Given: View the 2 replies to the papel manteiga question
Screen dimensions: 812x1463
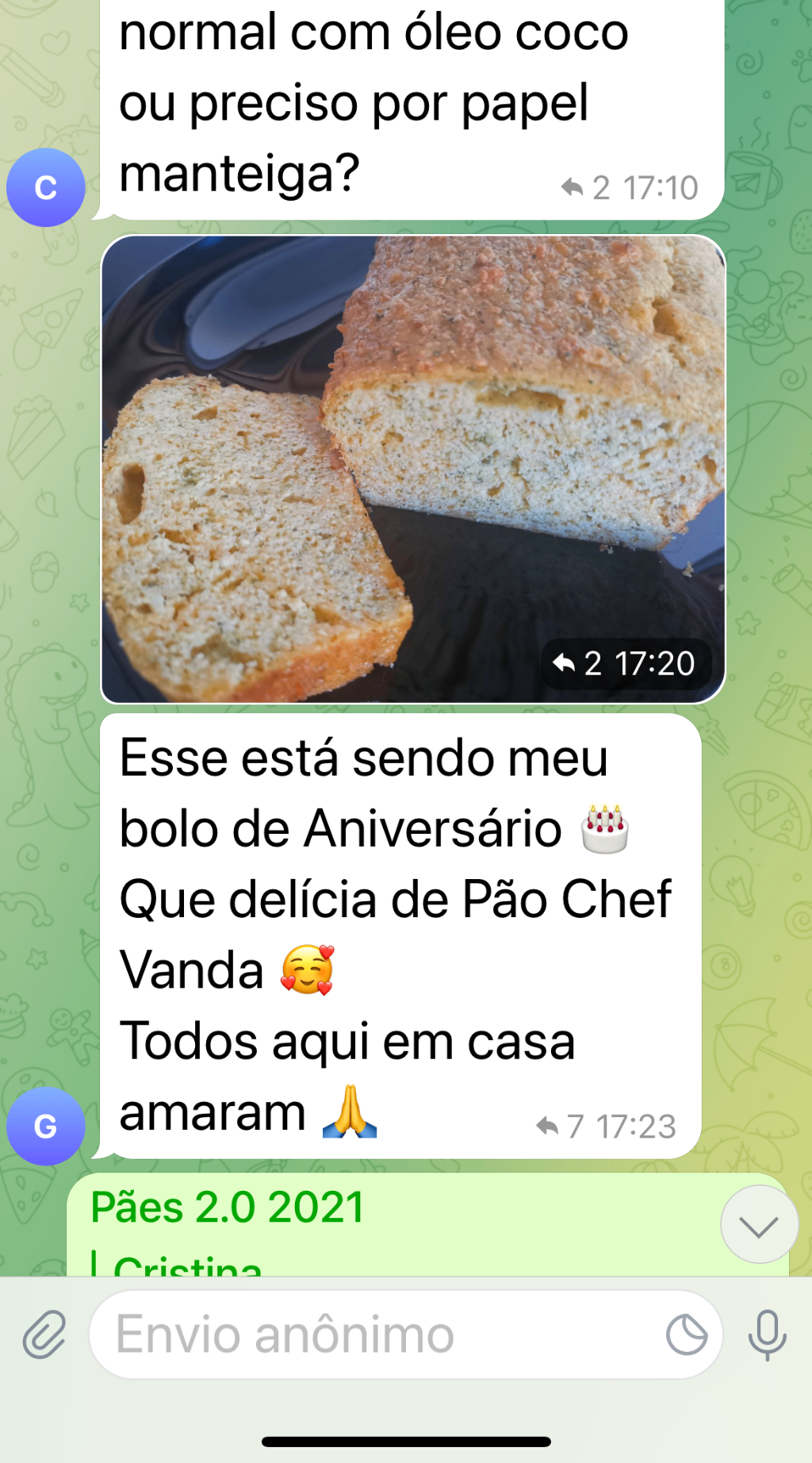Looking at the screenshot, I should (x=585, y=188).
